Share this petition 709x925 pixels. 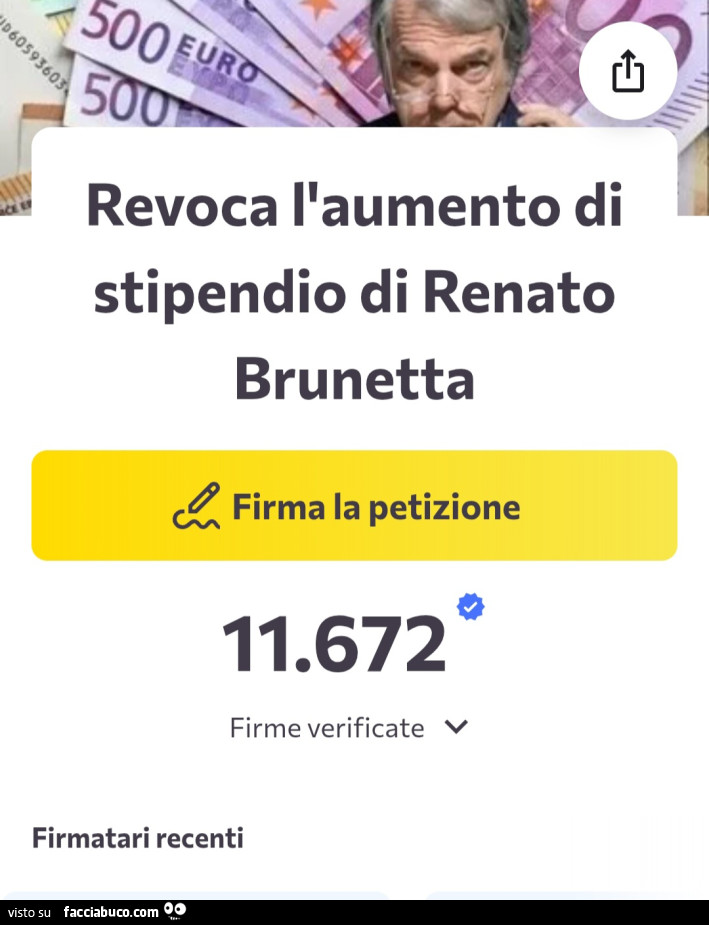pos(627,71)
